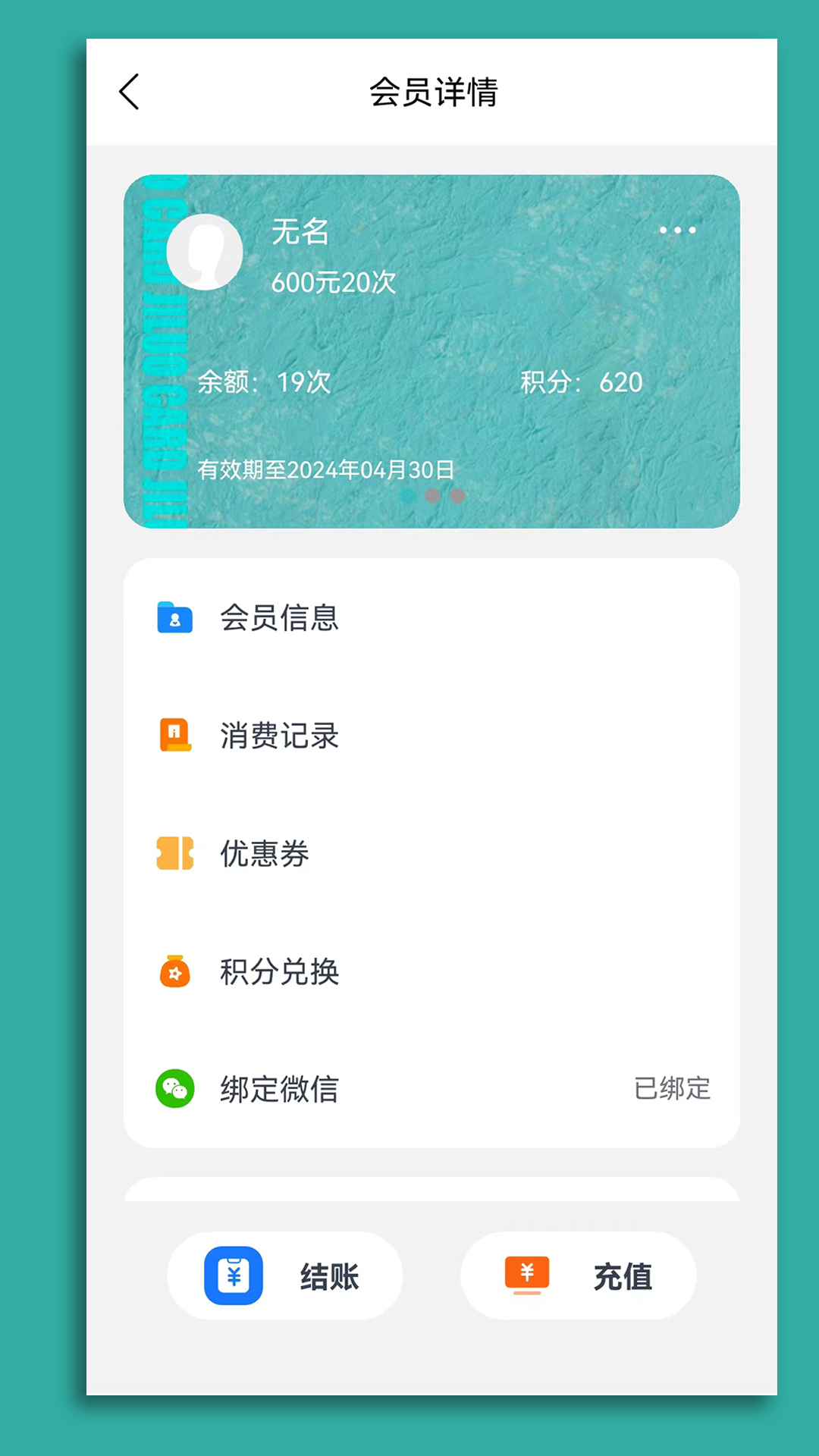Click the orange 消费记录 record icon

[x=174, y=736]
